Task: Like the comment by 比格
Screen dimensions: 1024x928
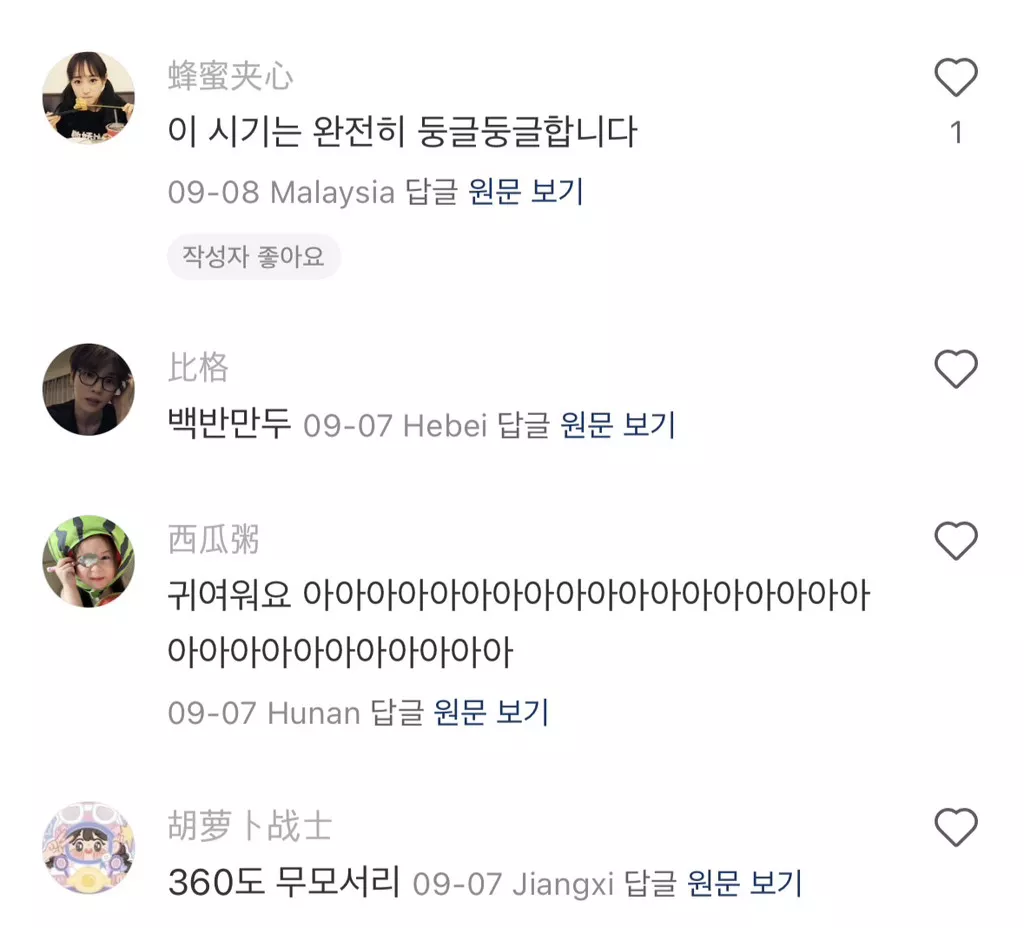Action: pos(955,370)
